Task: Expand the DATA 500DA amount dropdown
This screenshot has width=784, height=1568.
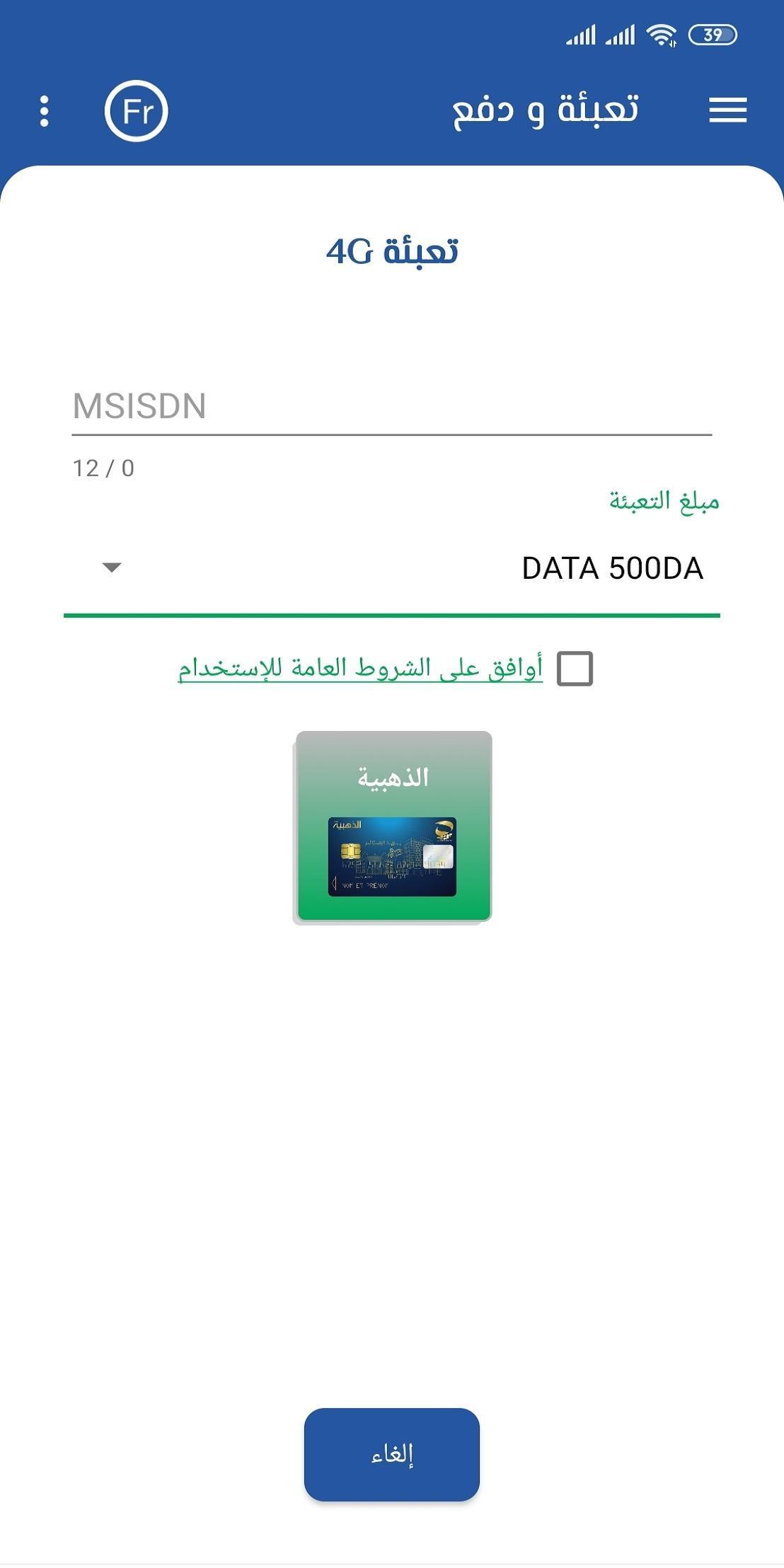Action: [392, 569]
